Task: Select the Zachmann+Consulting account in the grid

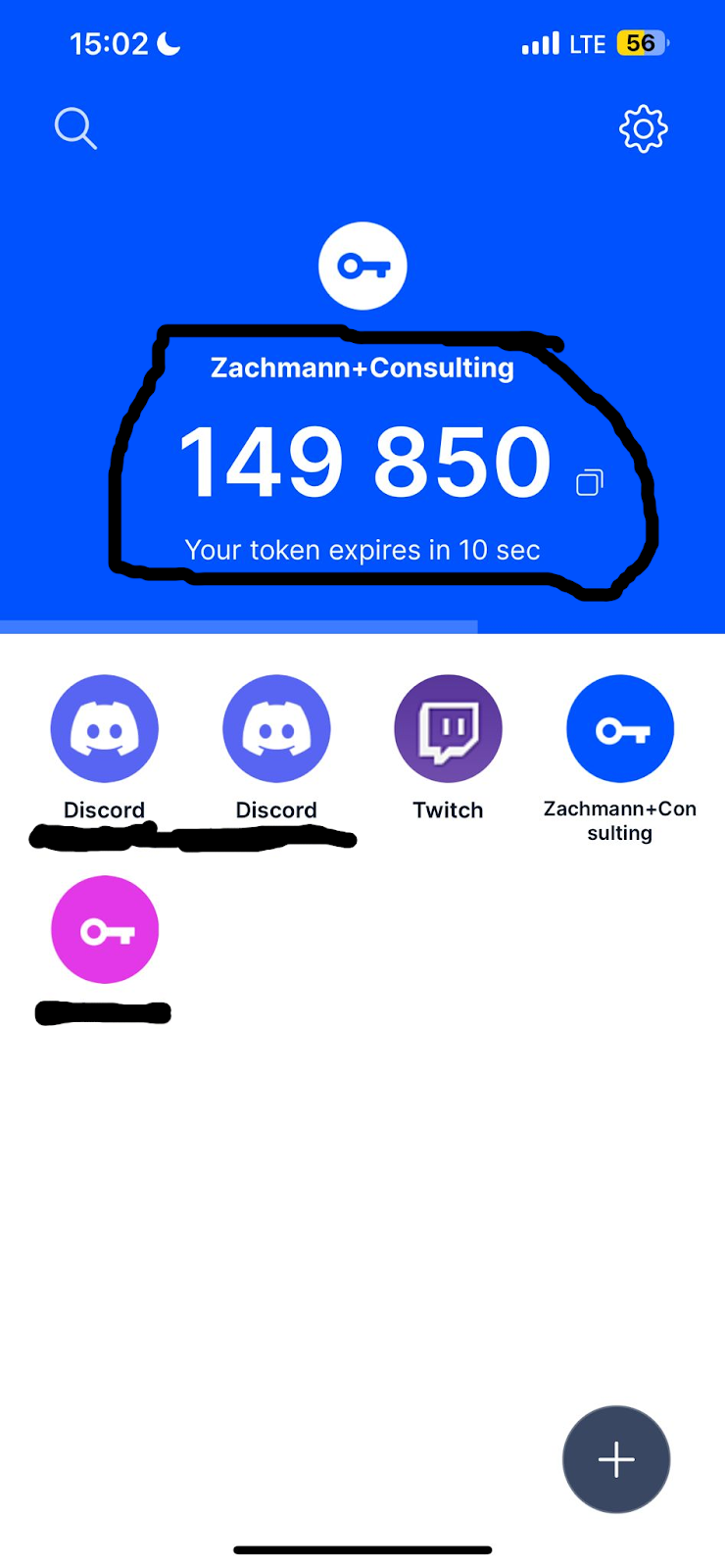Action: pos(619,729)
